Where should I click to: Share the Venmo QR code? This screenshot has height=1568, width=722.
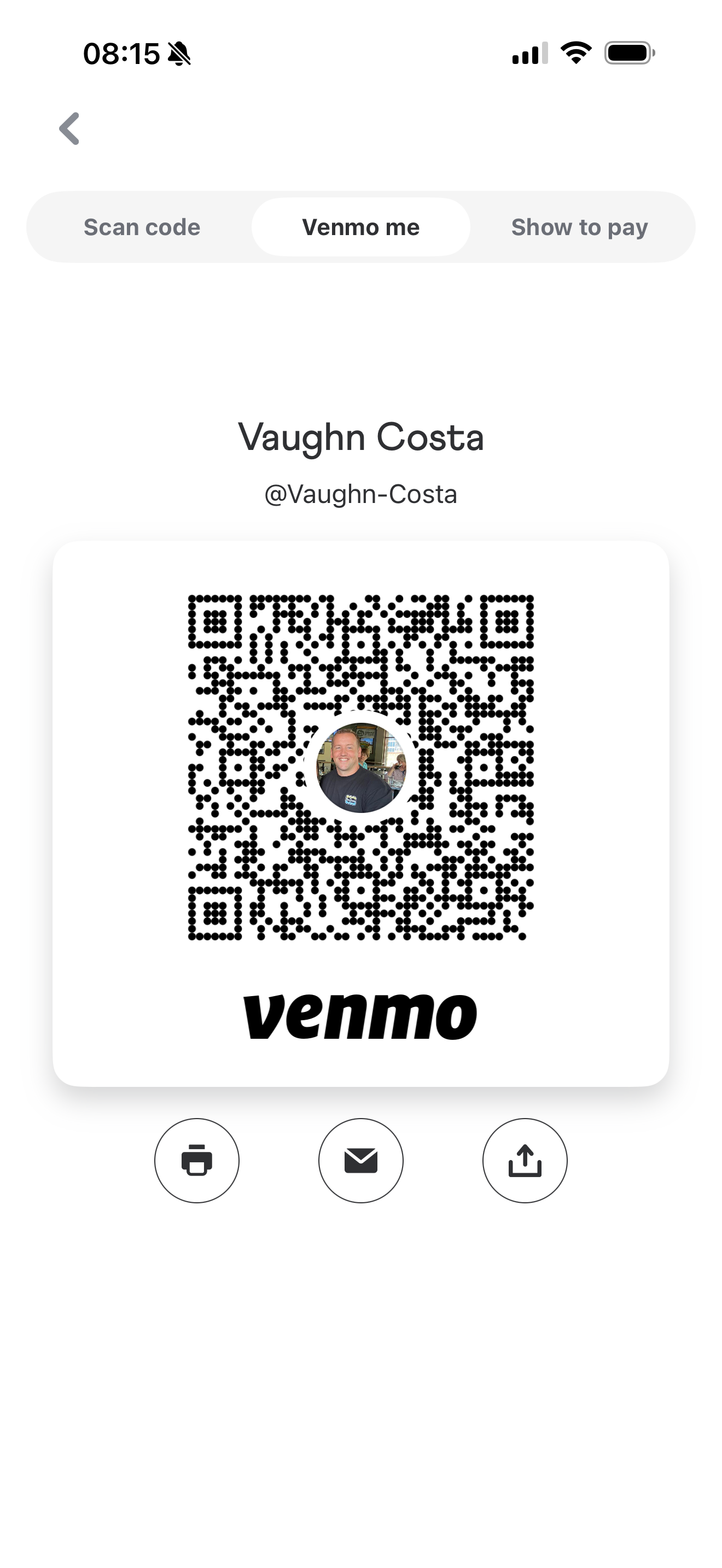click(525, 1160)
